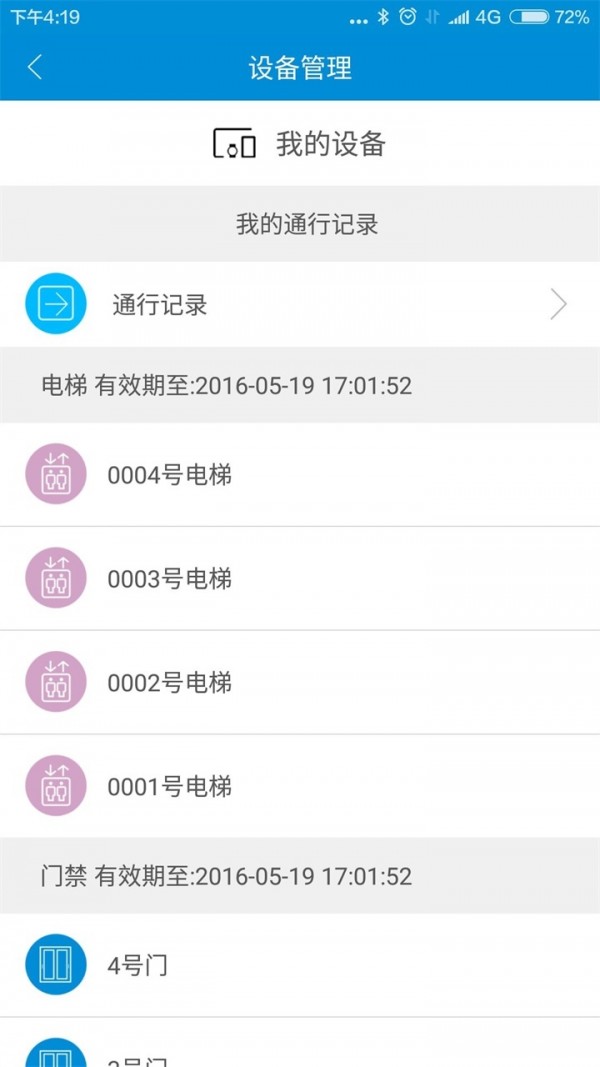Viewport: 600px width, 1067px height.
Task: Go back from 设备管理 screen
Action: tap(35, 68)
